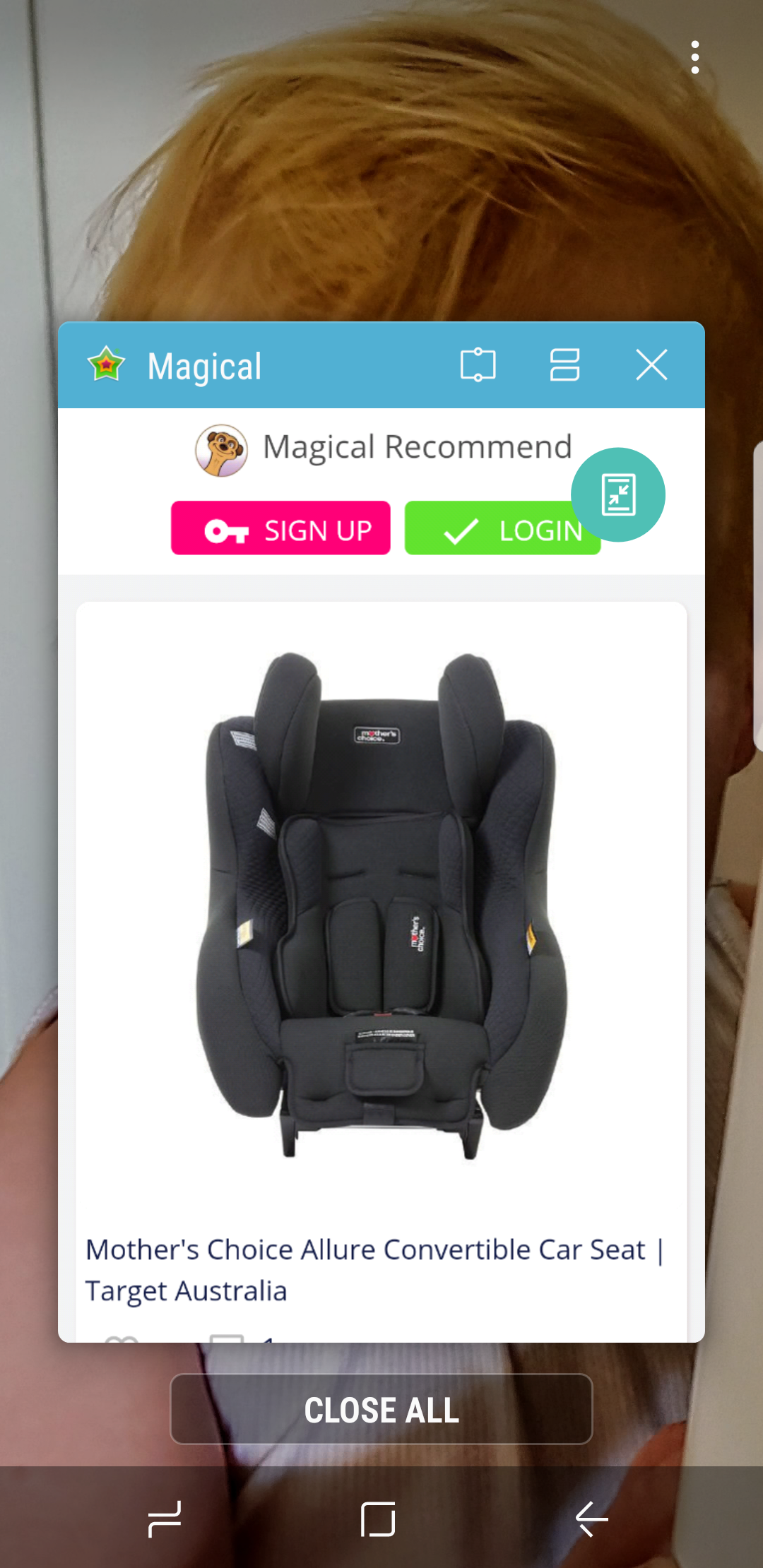This screenshot has height=1568, width=763.
Task: Select the split-screen icon on title bar
Action: [x=565, y=364]
